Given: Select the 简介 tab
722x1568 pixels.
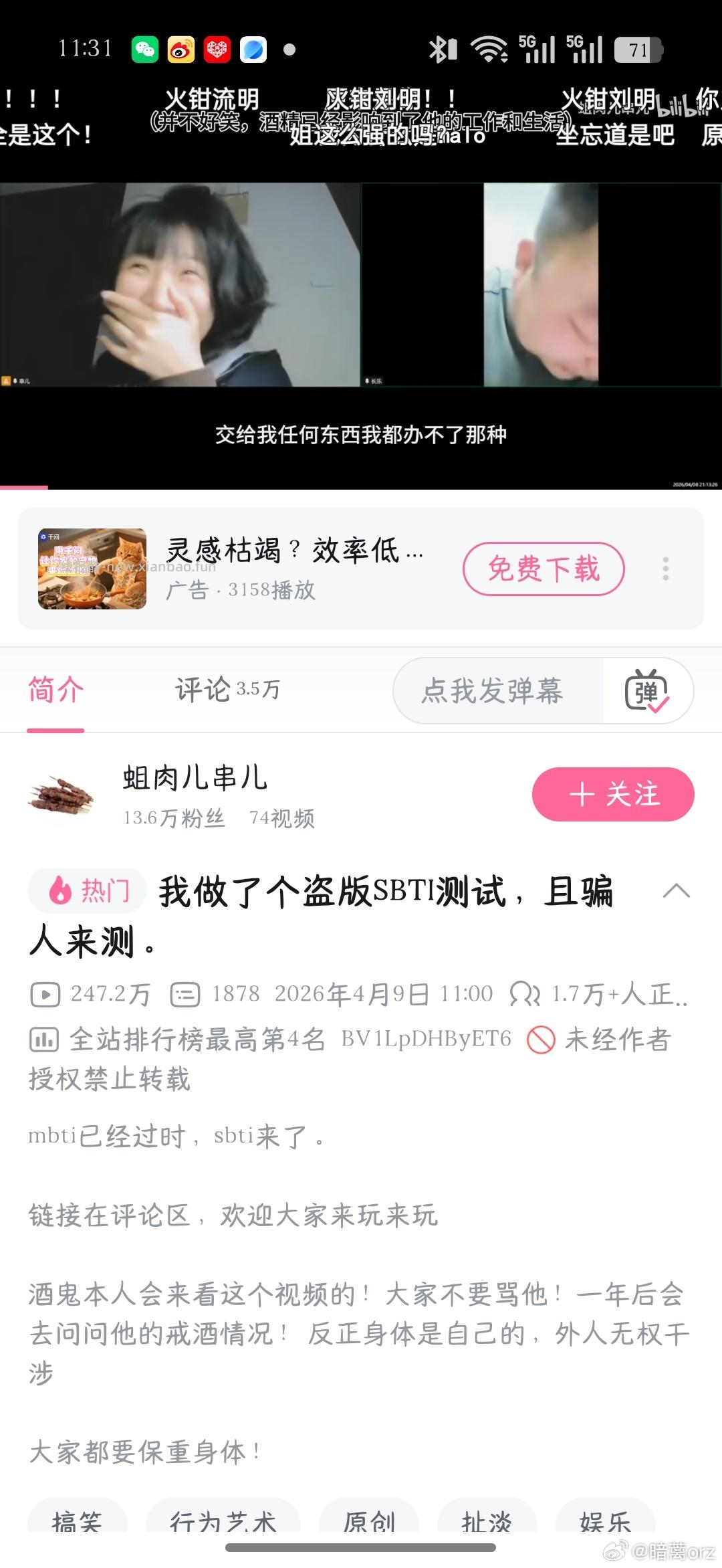Looking at the screenshot, I should point(55,689).
